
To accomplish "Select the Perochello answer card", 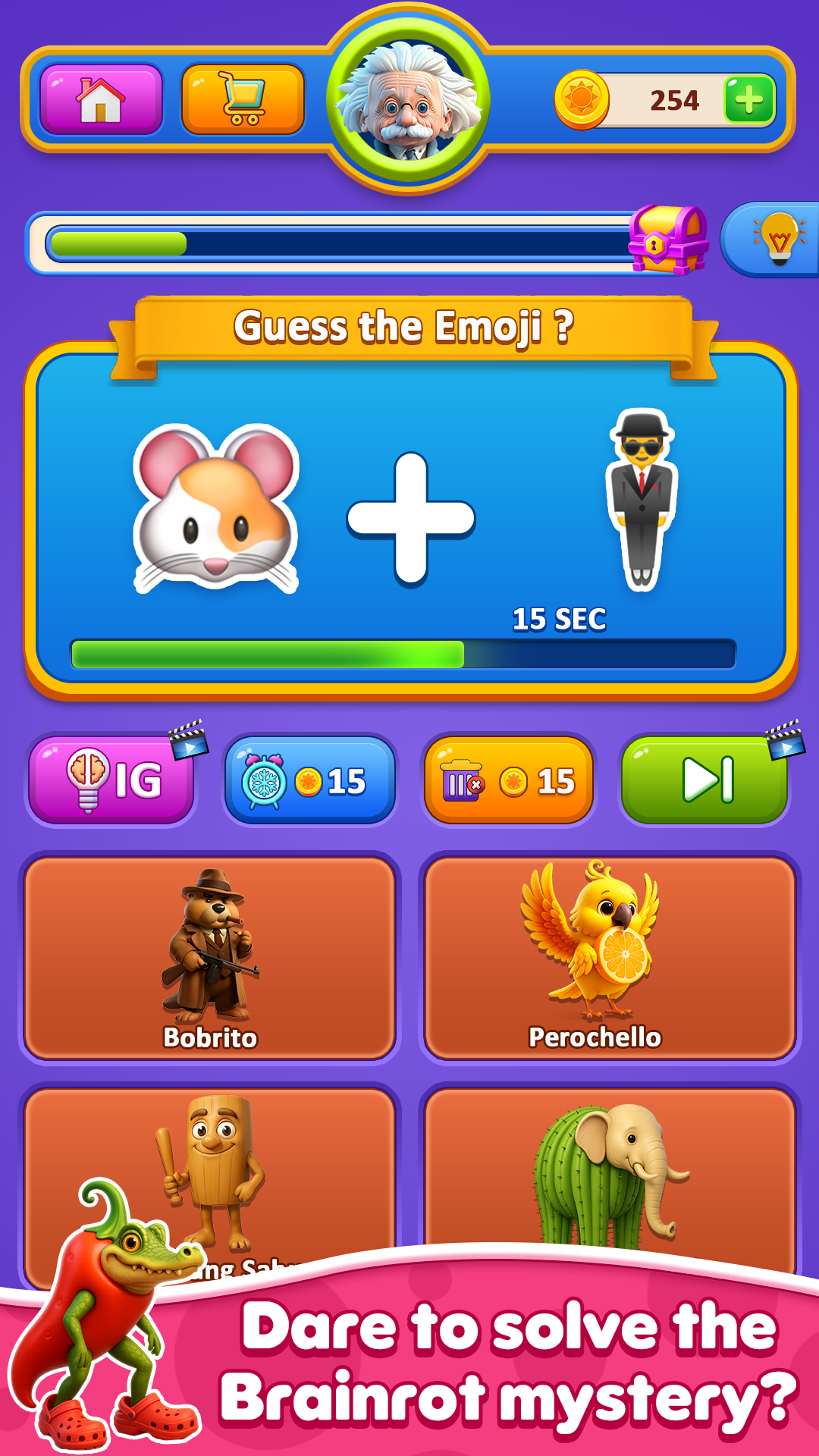I will pyautogui.click(x=610, y=957).
